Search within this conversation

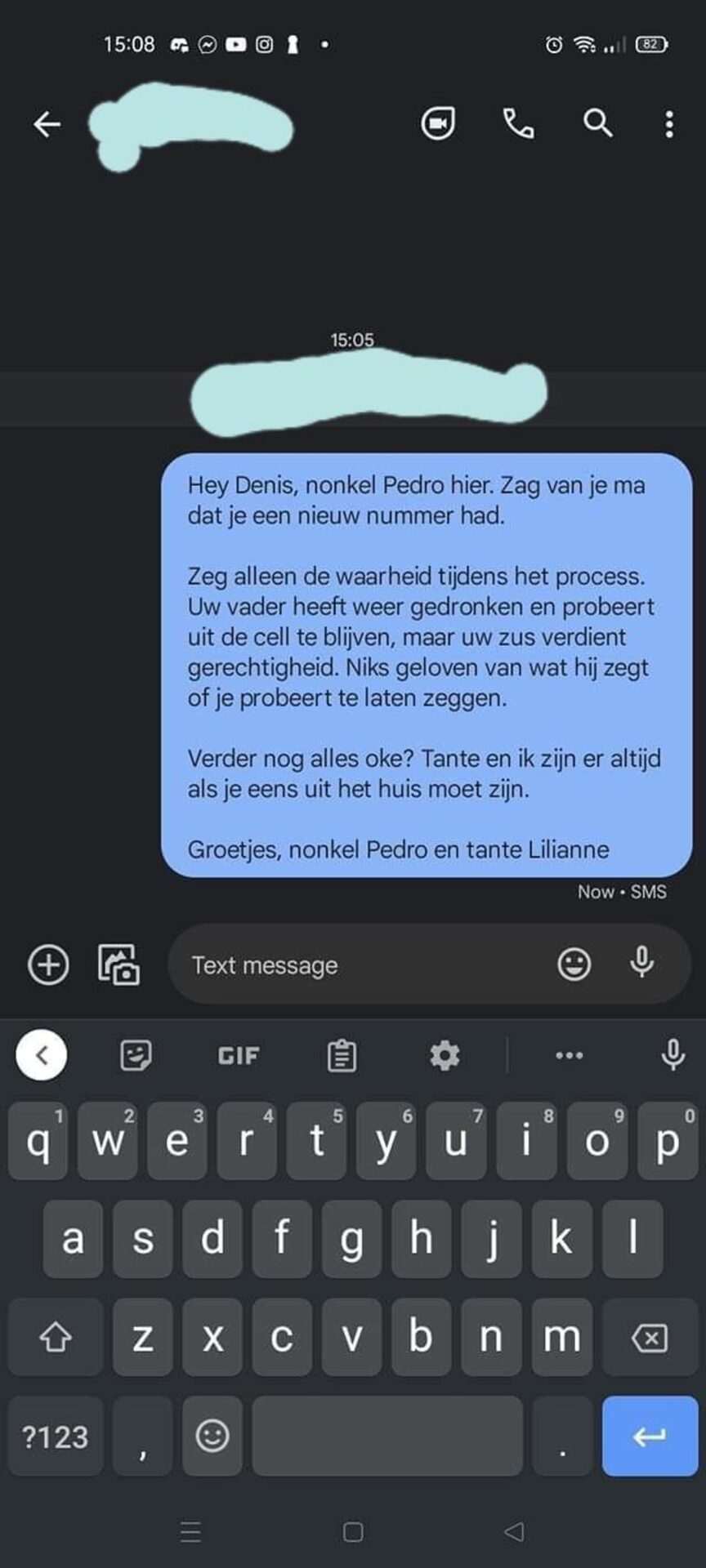click(x=597, y=124)
